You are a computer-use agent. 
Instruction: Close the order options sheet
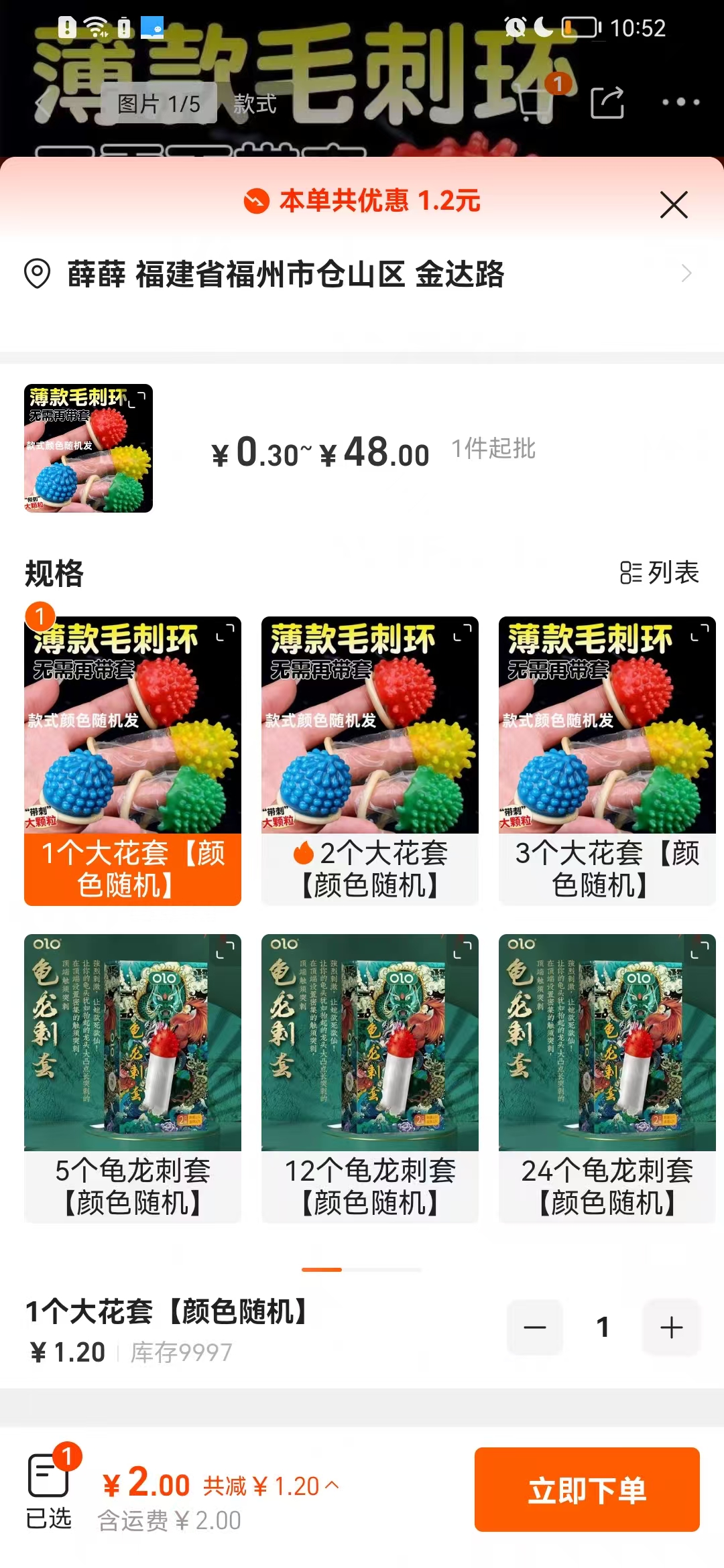click(674, 204)
